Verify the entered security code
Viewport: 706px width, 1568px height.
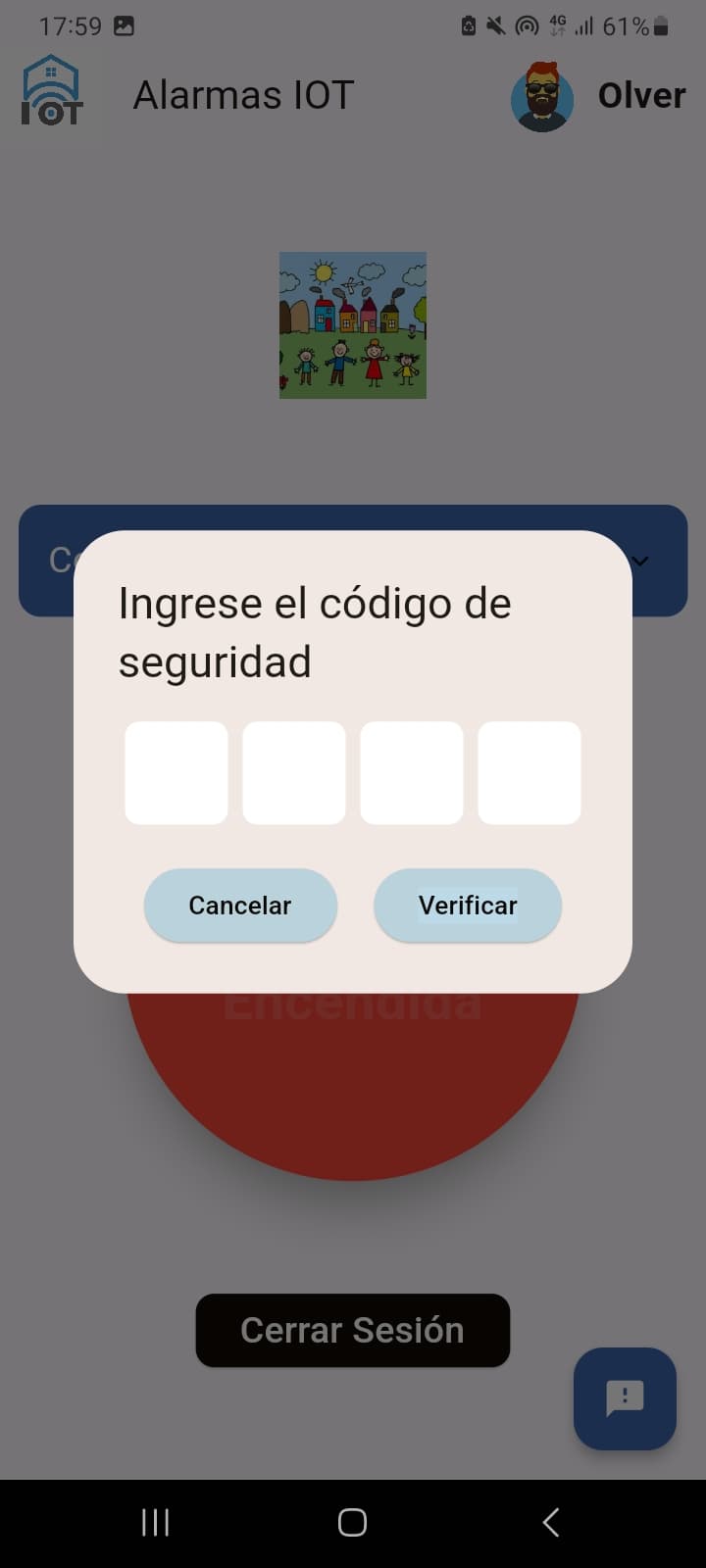468,906
